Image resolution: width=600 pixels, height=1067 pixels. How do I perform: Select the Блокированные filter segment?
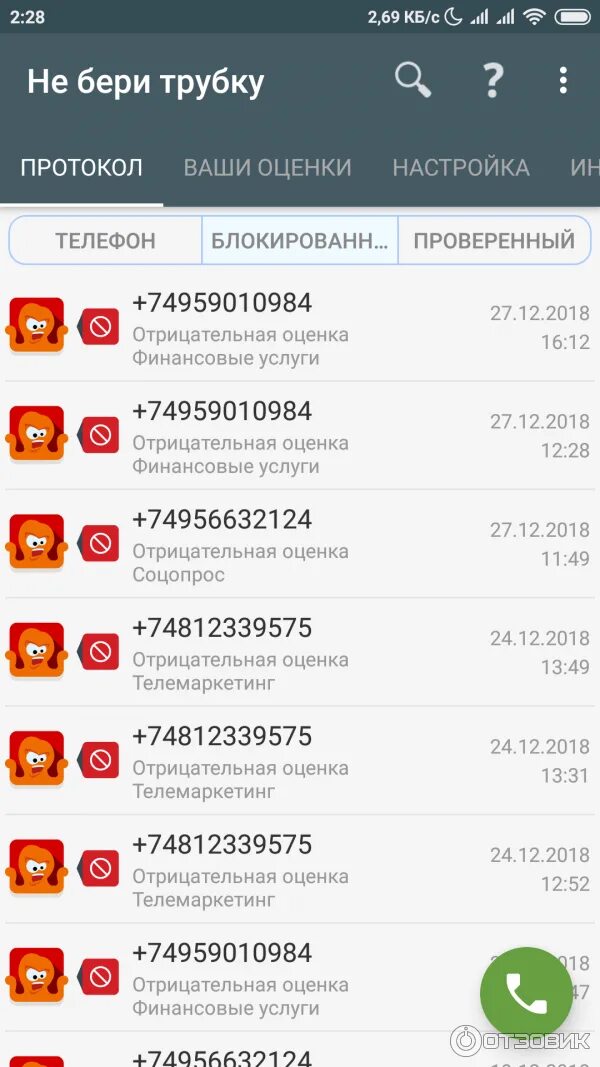299,241
